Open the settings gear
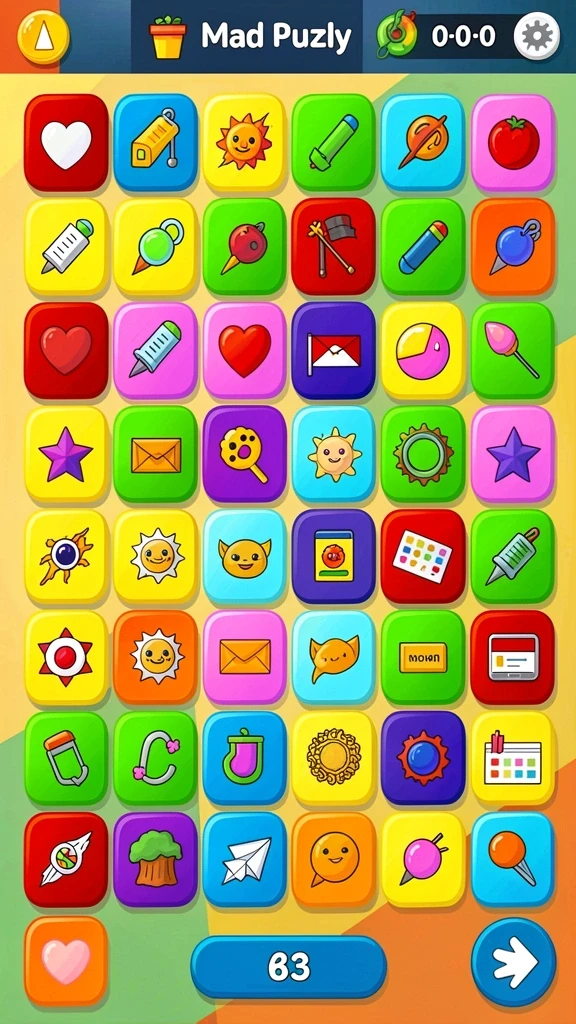 click(536, 37)
